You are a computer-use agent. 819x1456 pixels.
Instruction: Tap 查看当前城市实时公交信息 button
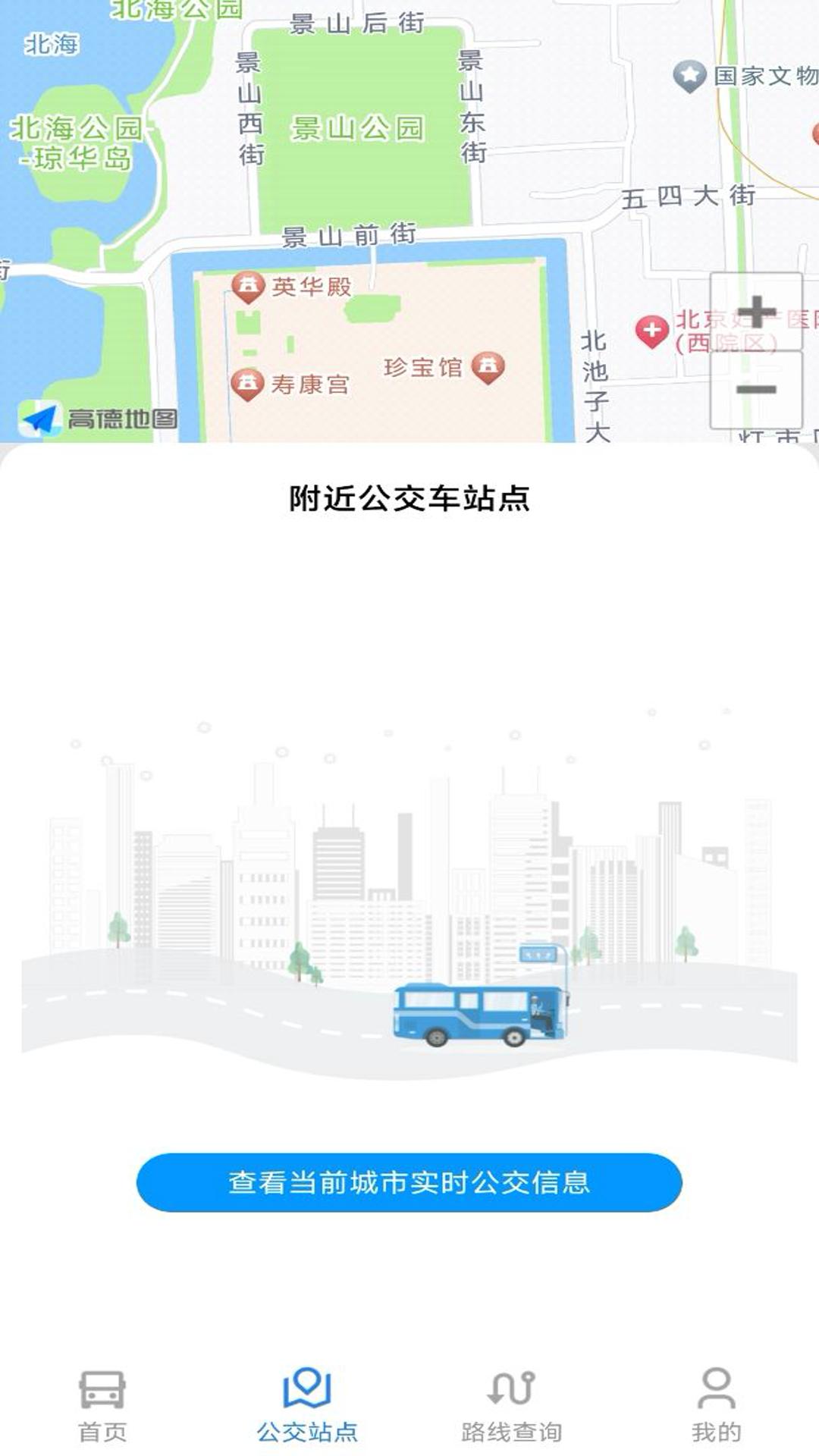coord(409,1182)
